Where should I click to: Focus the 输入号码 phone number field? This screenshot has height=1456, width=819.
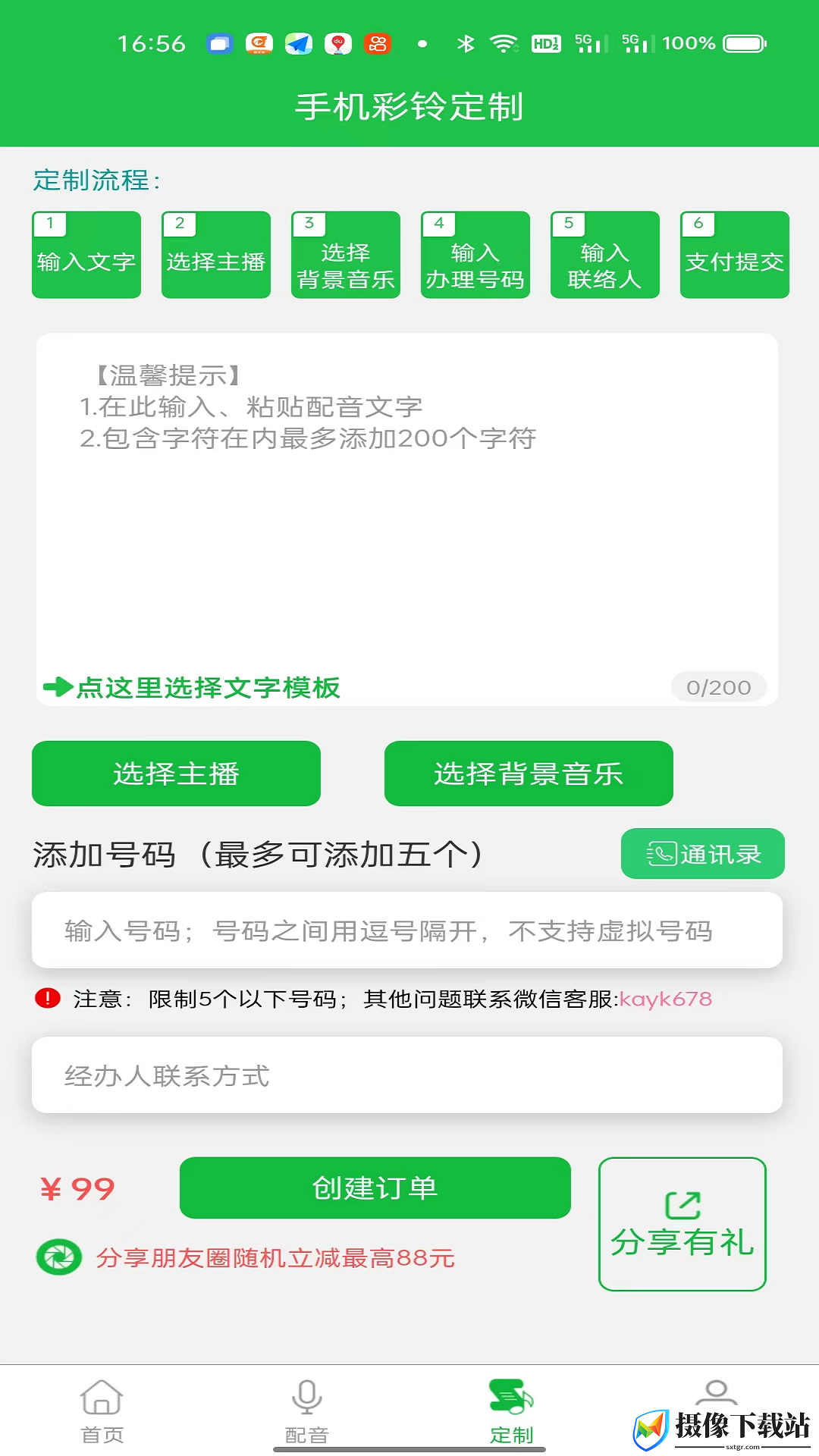tap(407, 930)
